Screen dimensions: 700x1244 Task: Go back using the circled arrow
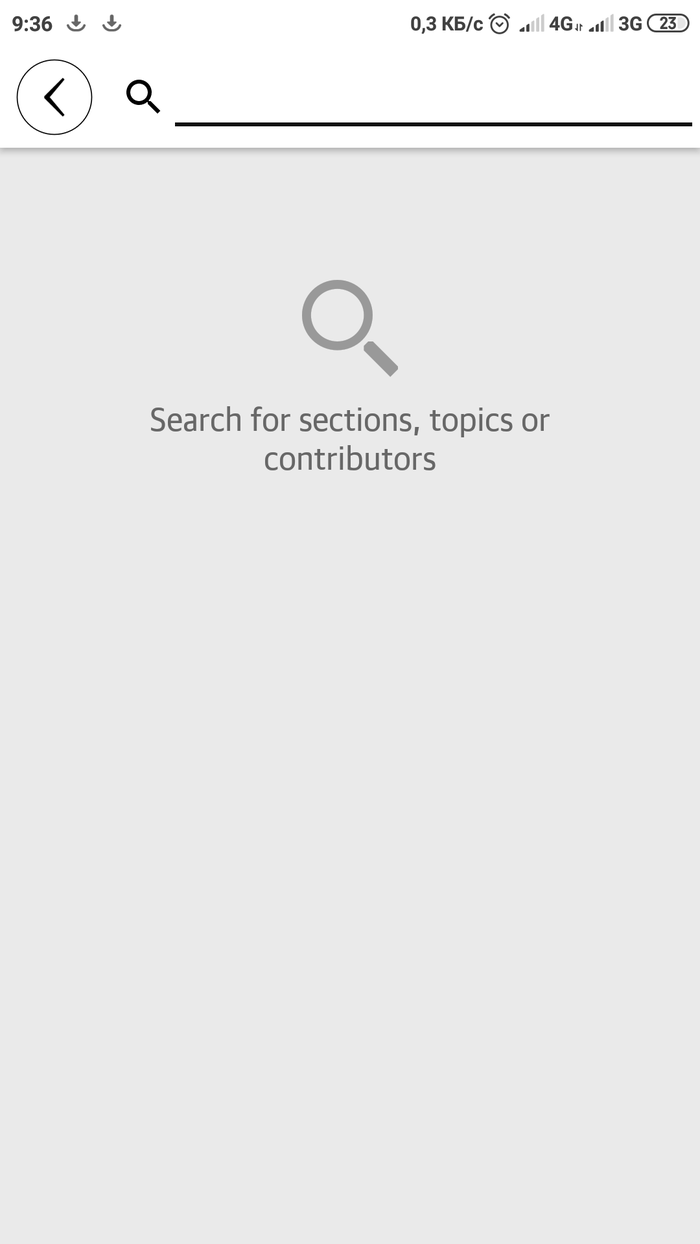(54, 97)
